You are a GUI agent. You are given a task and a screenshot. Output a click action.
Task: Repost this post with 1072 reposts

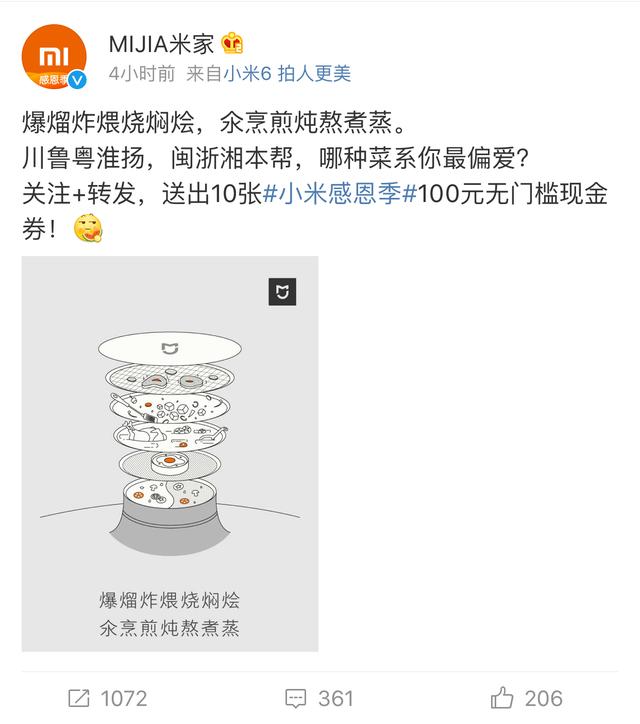(x=106, y=697)
